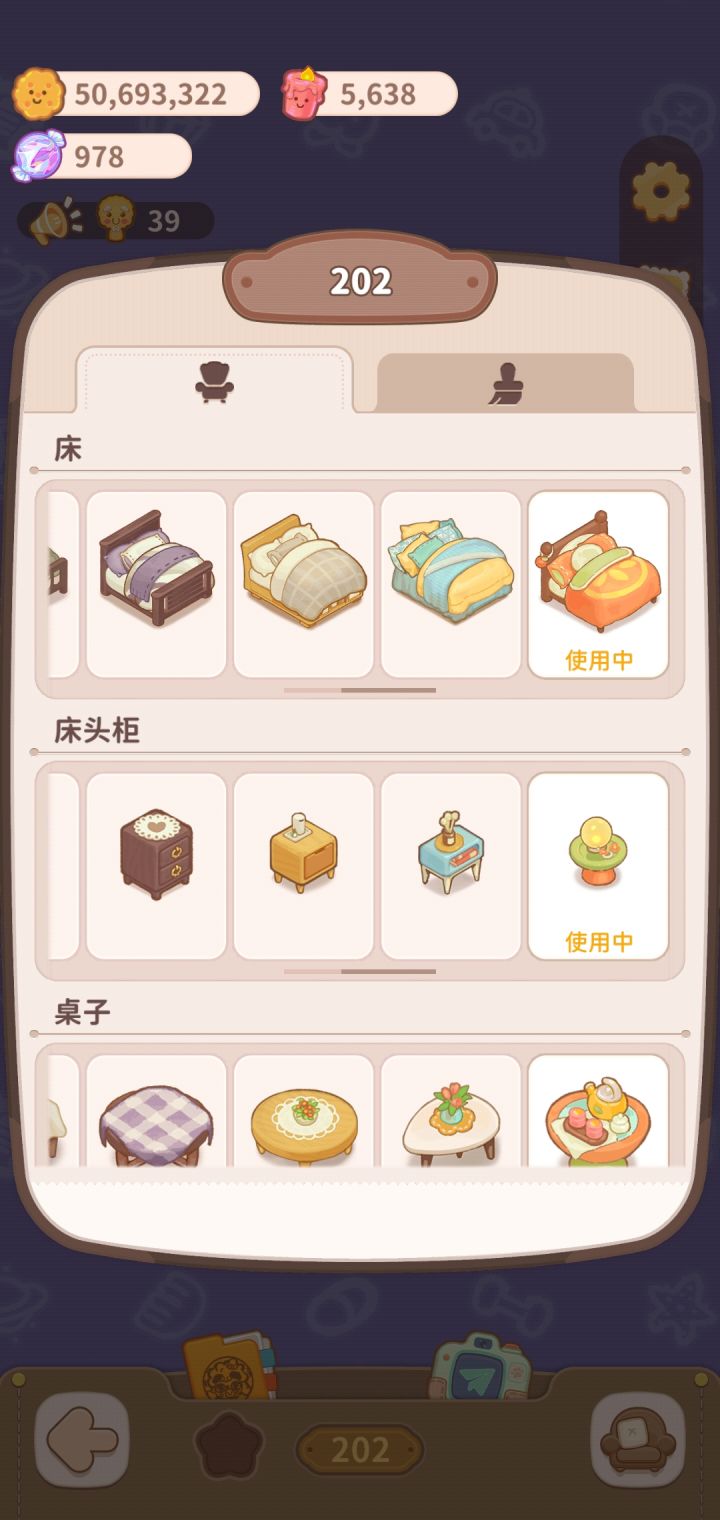Click the 202 nameplate at the top
The height and width of the screenshot is (1520, 720).
coord(360,282)
